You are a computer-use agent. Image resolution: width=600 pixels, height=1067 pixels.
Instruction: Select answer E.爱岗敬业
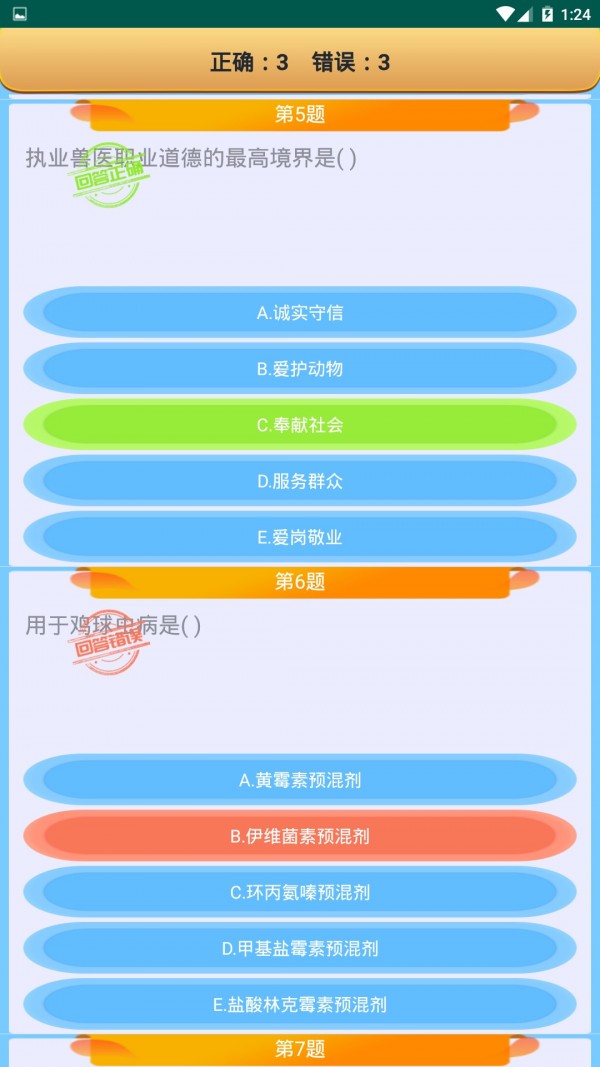300,537
